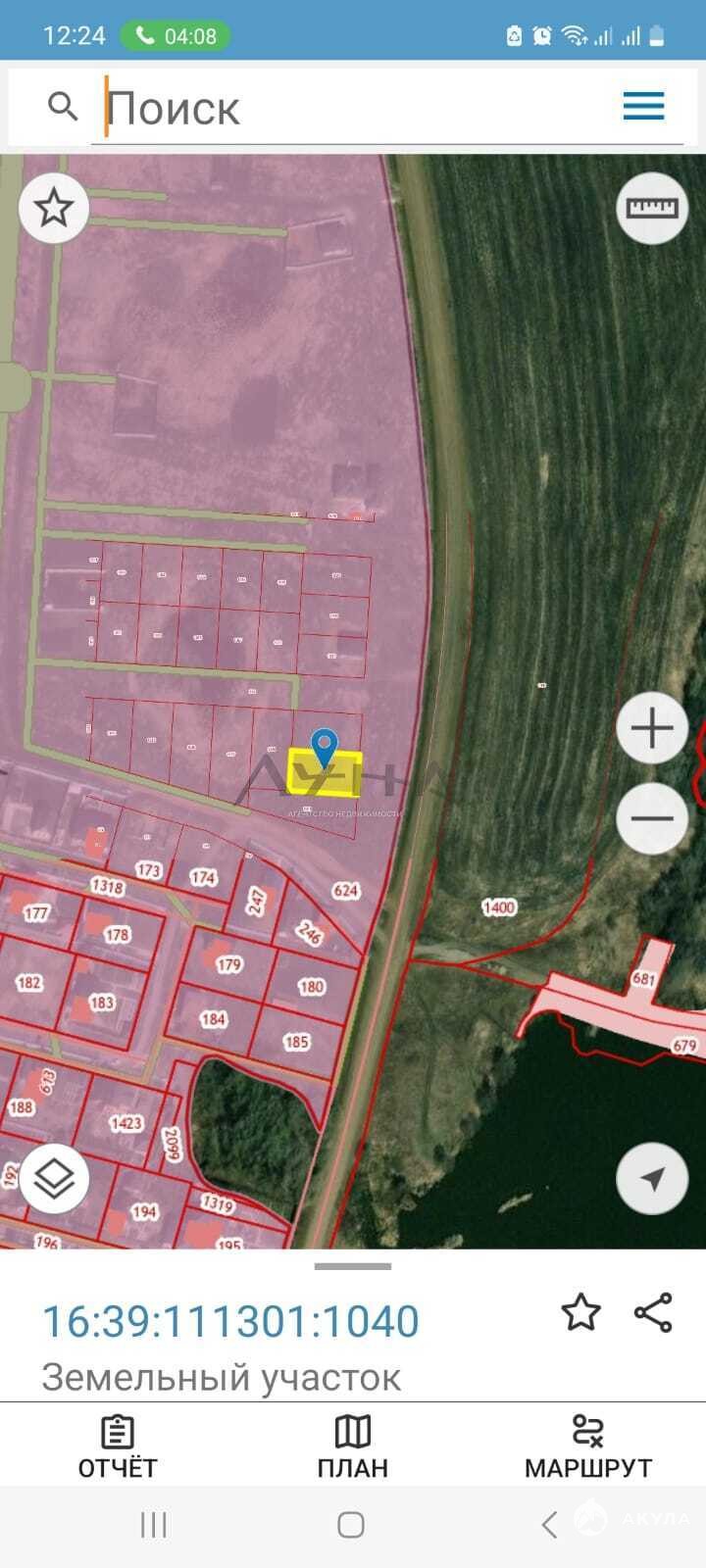Open the hamburger menu
The image size is (706, 1568).
643,106
